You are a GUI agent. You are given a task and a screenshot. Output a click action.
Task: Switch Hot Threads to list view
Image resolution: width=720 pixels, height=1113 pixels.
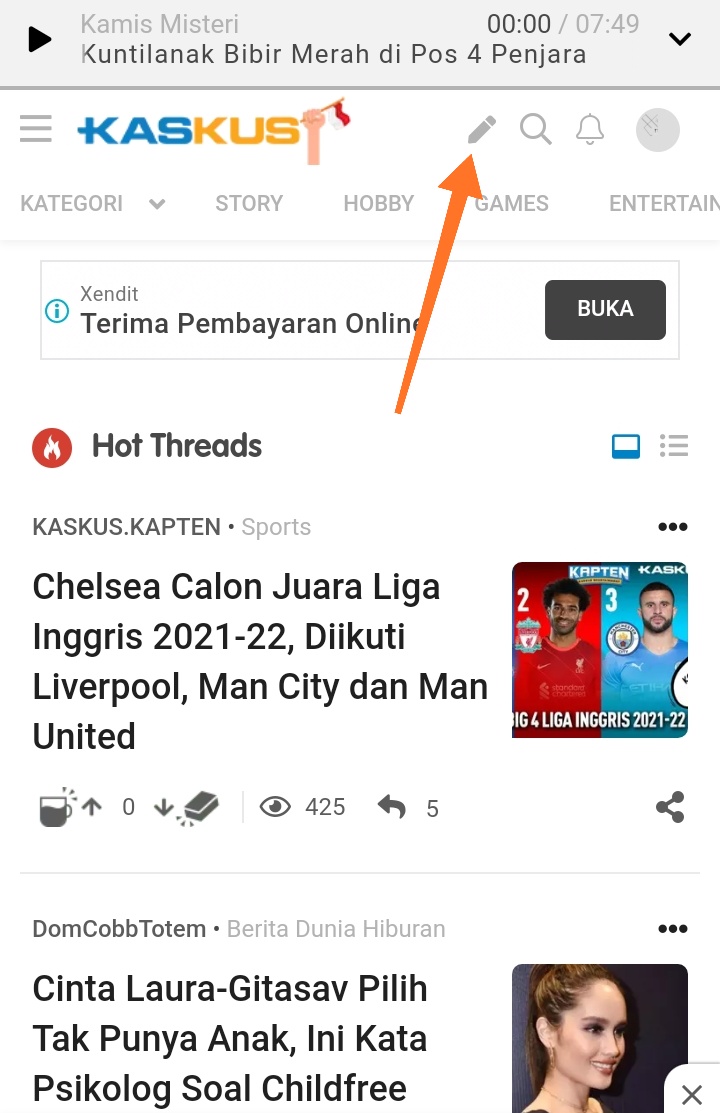pos(673,446)
